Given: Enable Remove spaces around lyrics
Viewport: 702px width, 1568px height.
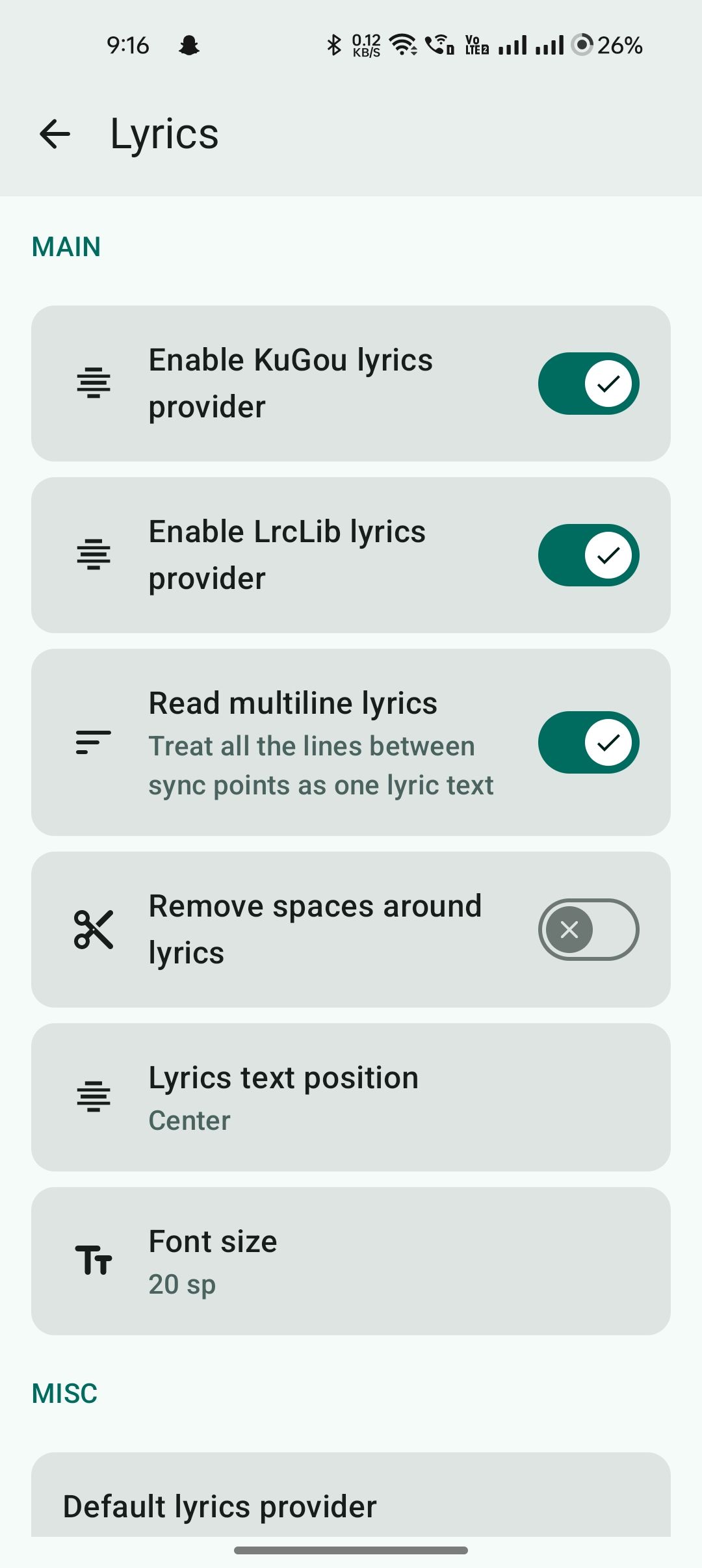Looking at the screenshot, I should 588,930.
